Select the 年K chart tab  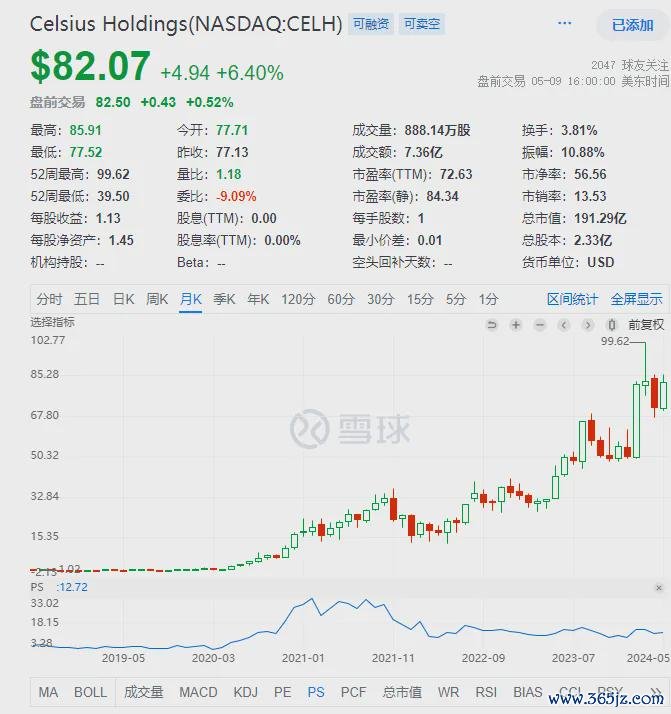tap(258, 299)
